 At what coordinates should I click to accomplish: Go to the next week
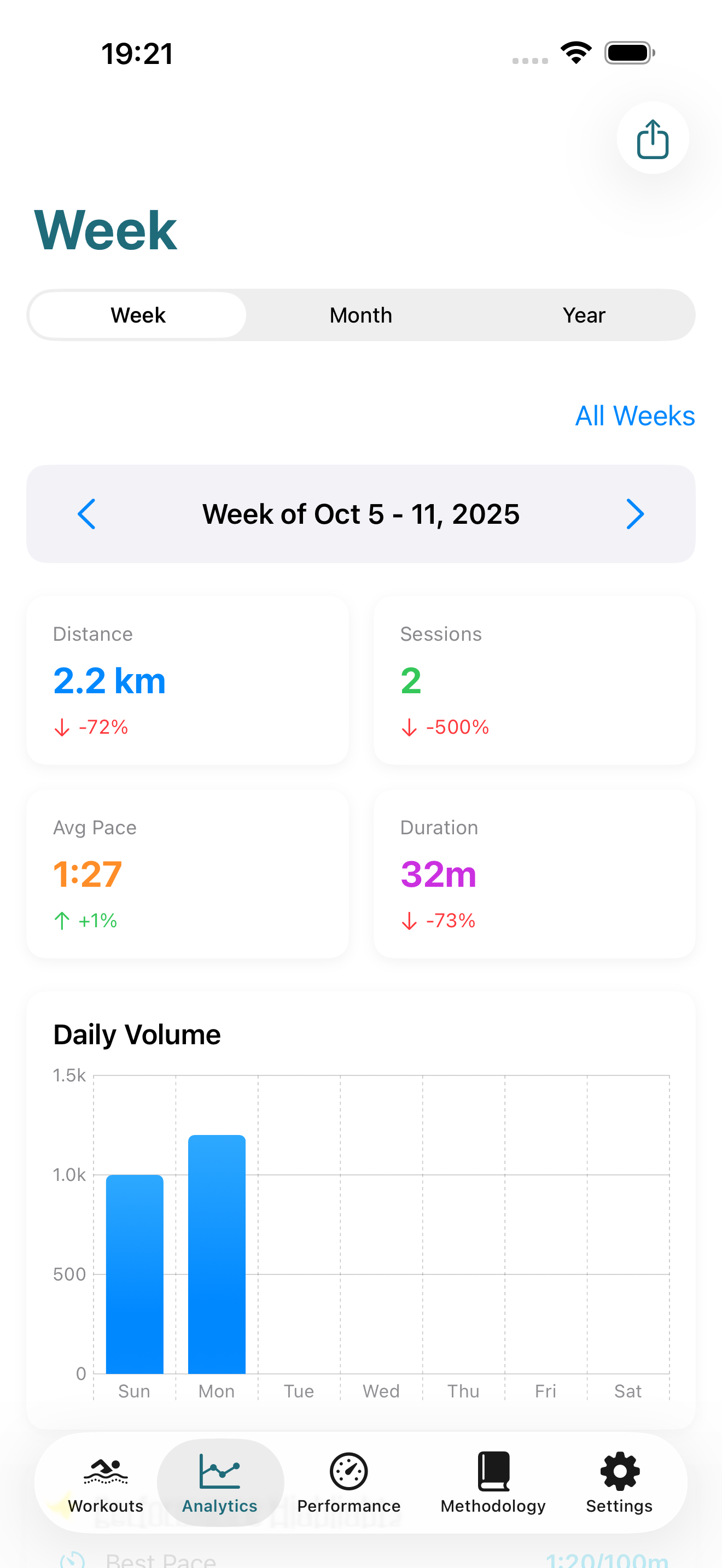click(634, 514)
